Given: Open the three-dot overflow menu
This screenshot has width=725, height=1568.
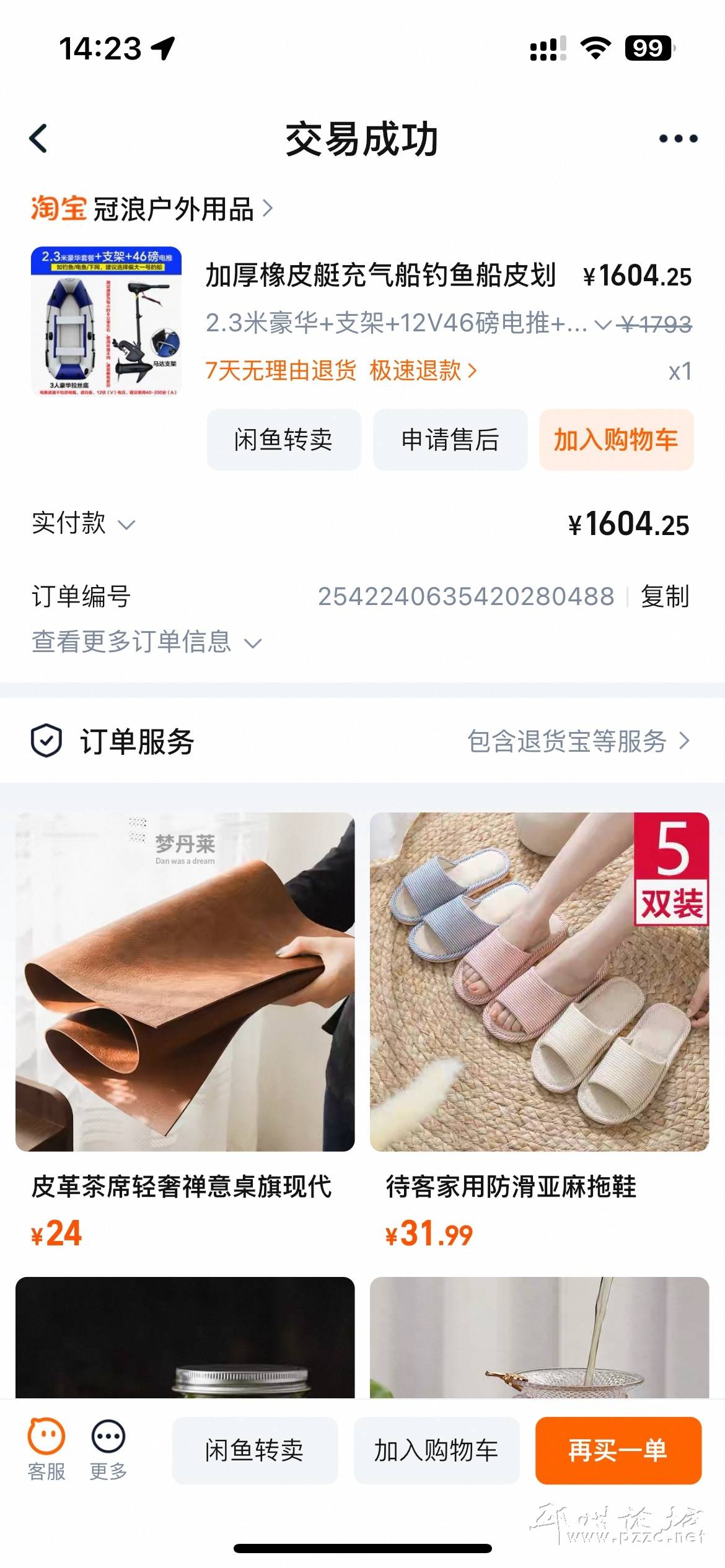Looking at the screenshot, I should click(x=678, y=139).
